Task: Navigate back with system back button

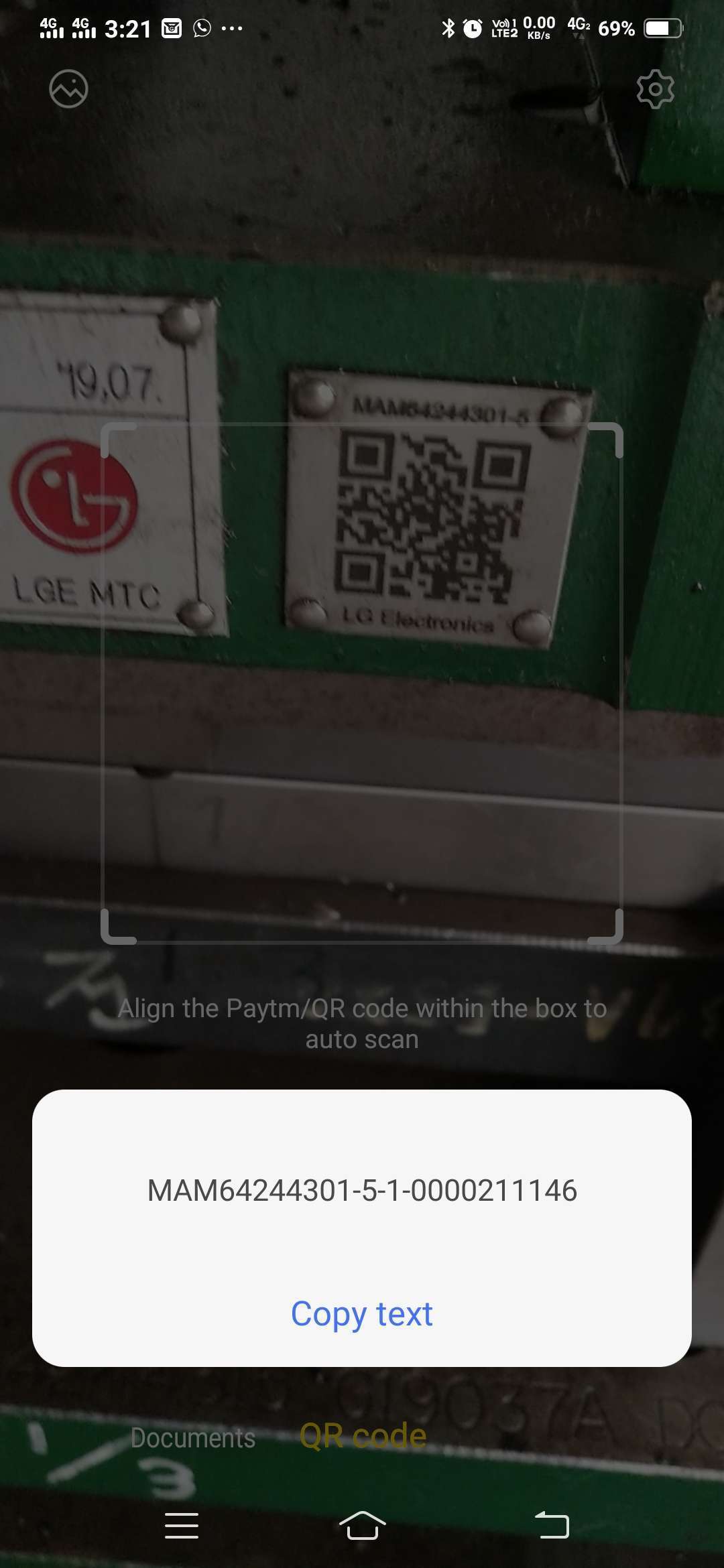Action: tap(552, 1525)
